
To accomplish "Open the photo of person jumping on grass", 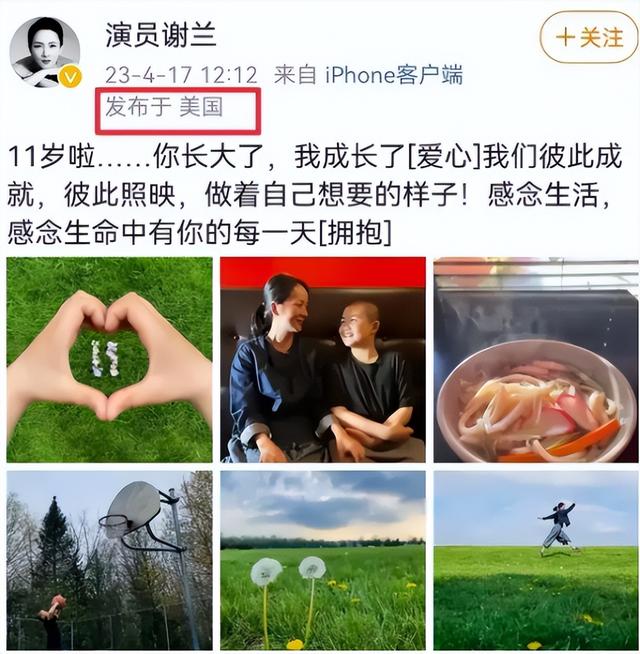I will (x=536, y=560).
